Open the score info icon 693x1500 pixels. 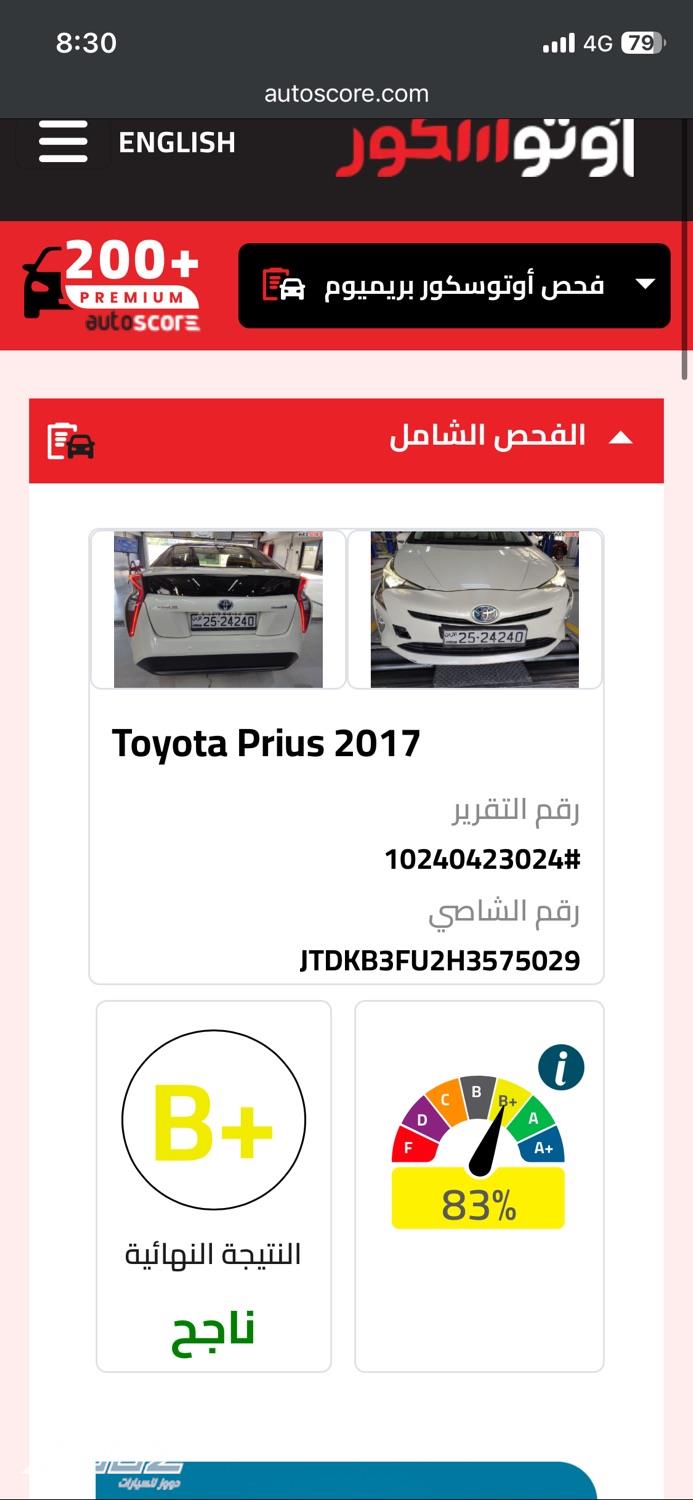click(x=561, y=1068)
